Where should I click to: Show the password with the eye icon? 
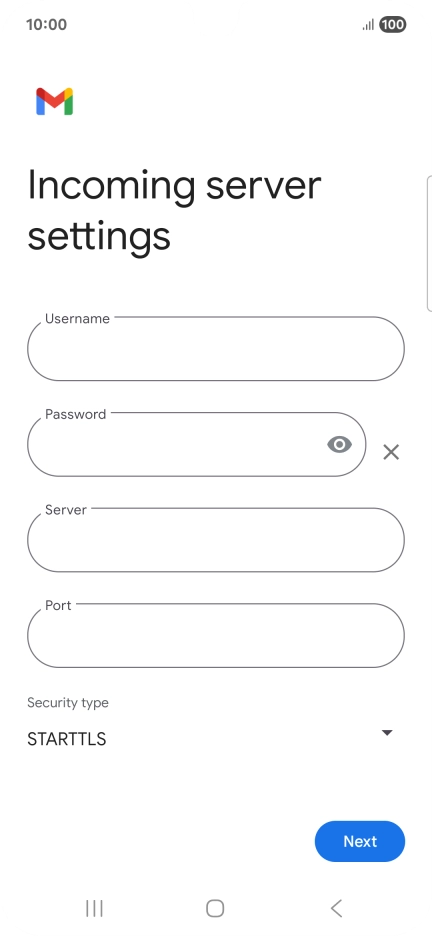click(340, 444)
